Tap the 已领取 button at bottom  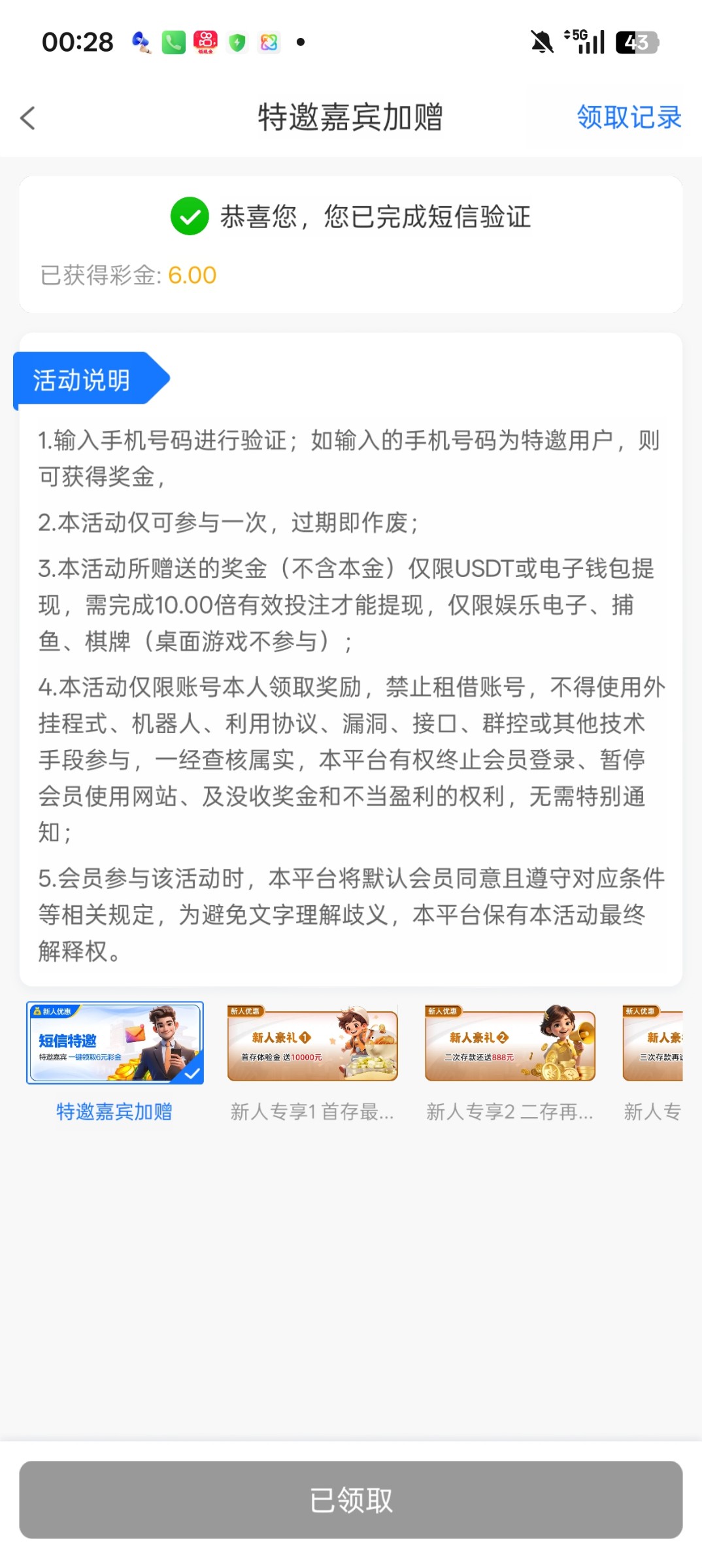(351, 1499)
